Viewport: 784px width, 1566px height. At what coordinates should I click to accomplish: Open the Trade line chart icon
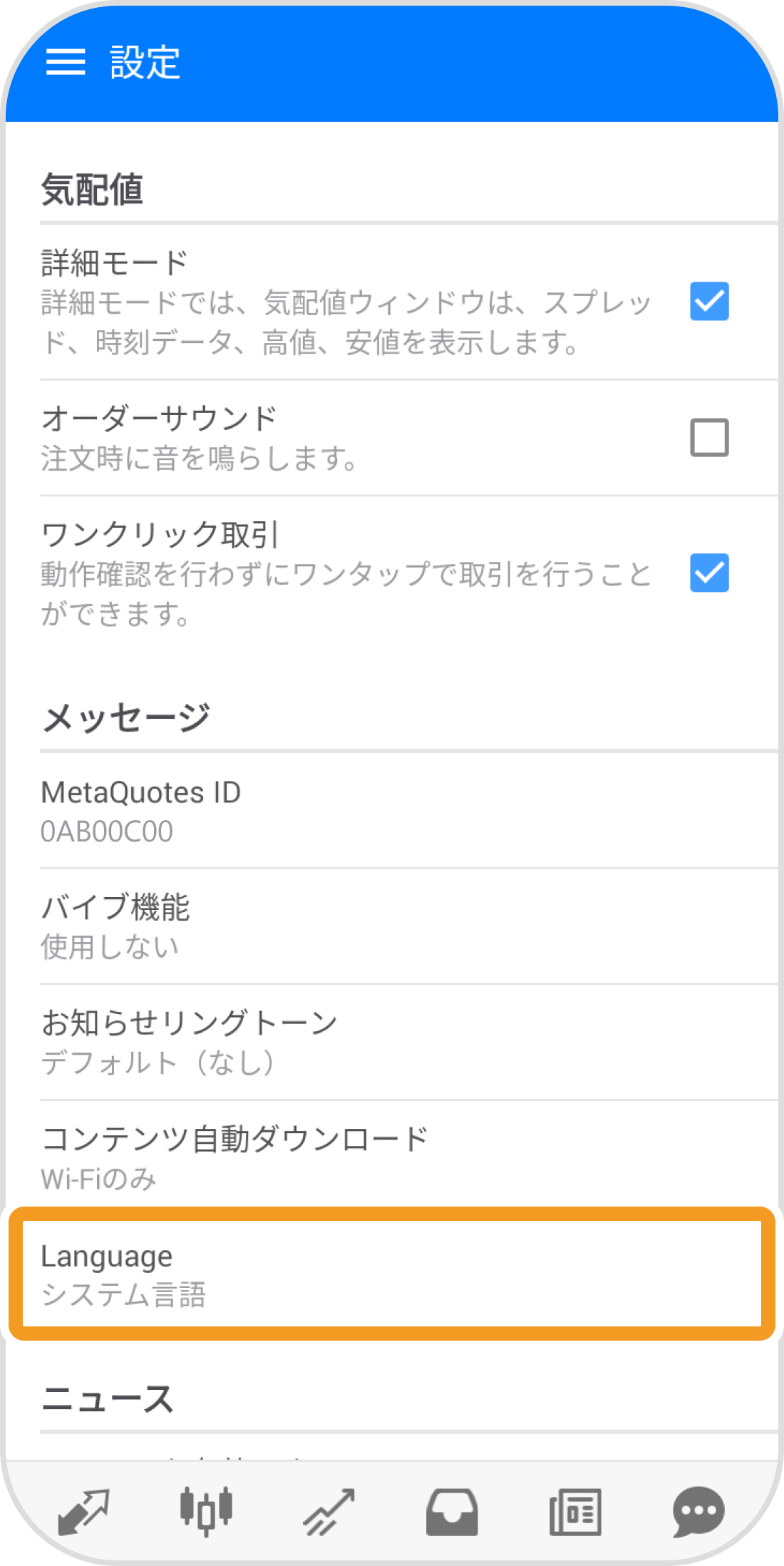point(329,1510)
